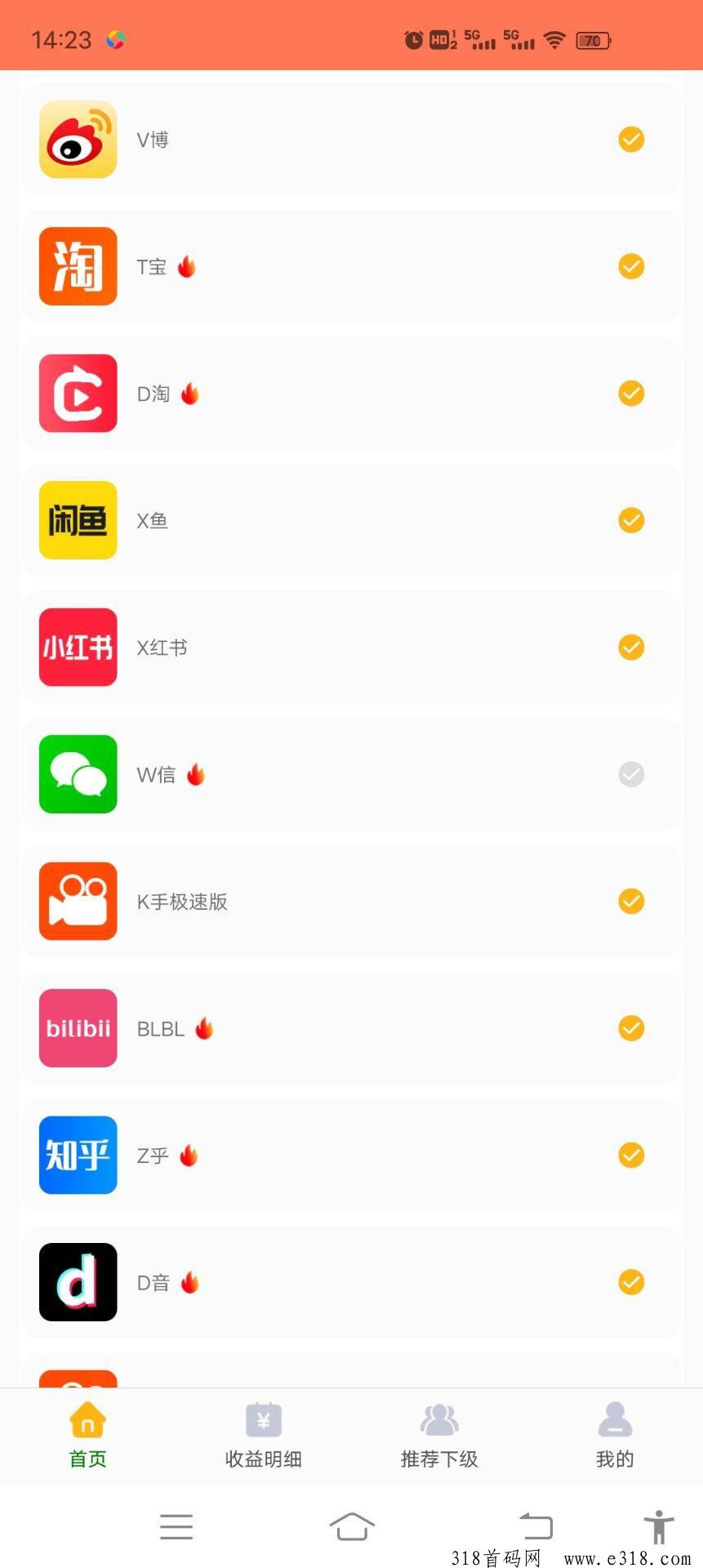Open the Z乎 item
The height and width of the screenshot is (1568, 703).
click(351, 1156)
